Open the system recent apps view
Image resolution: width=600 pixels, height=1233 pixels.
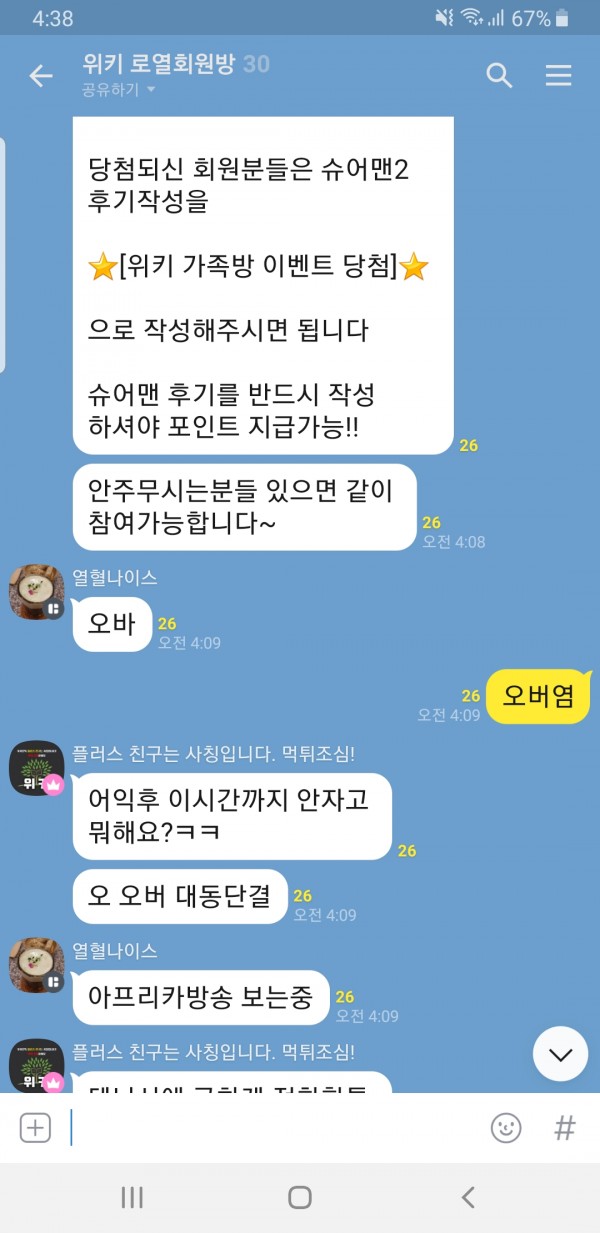pos(131,1197)
